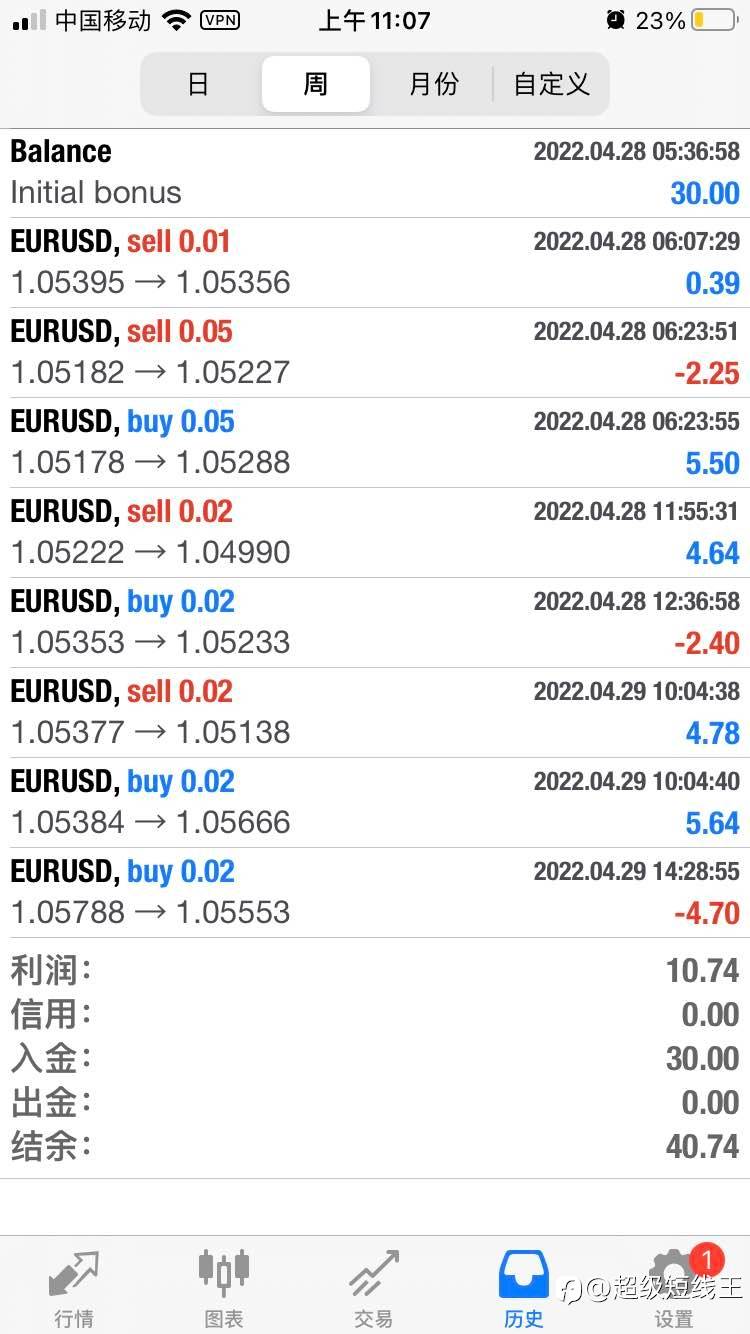Open the EURUSD buy 0.05 trade entry
The image size is (750, 1334).
375,443
